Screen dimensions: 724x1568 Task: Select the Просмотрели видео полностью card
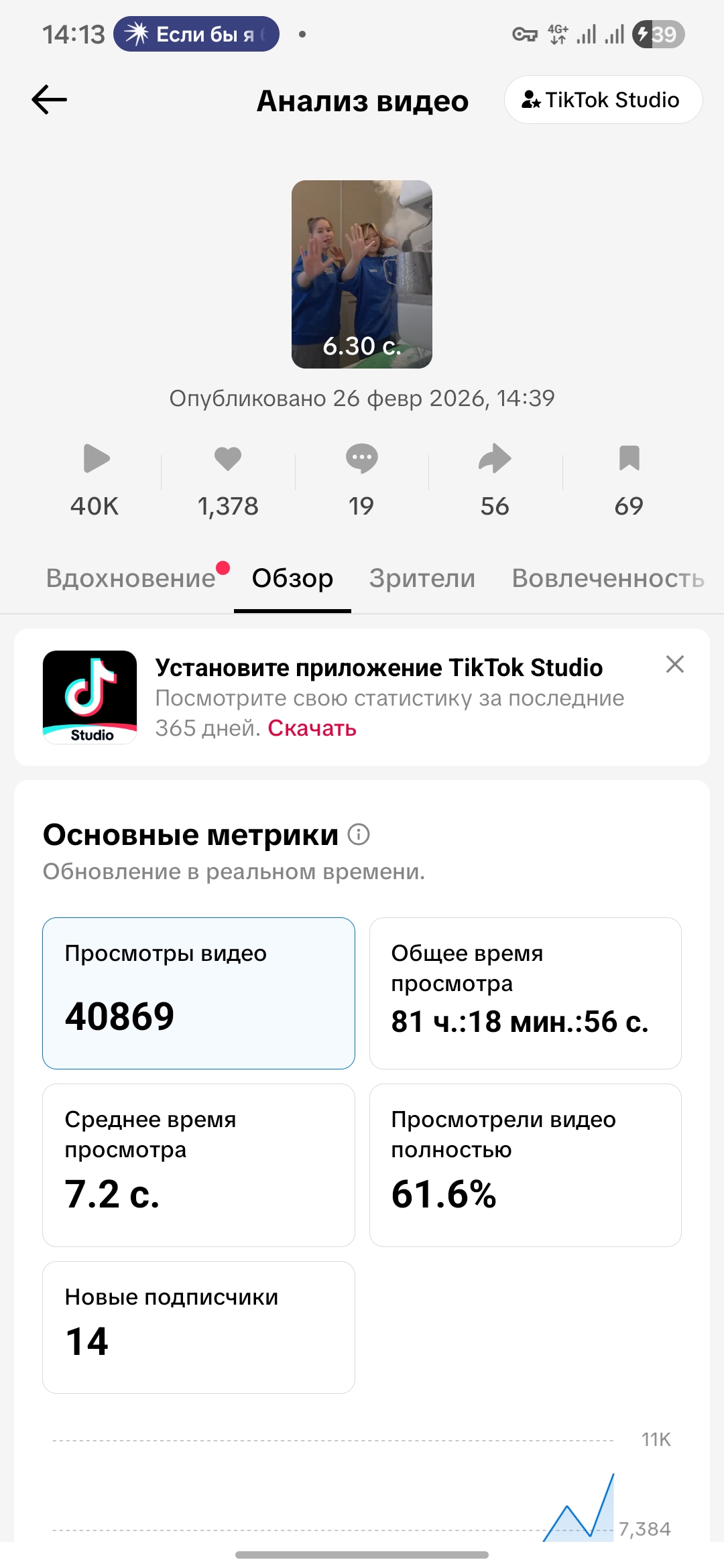coord(525,1165)
